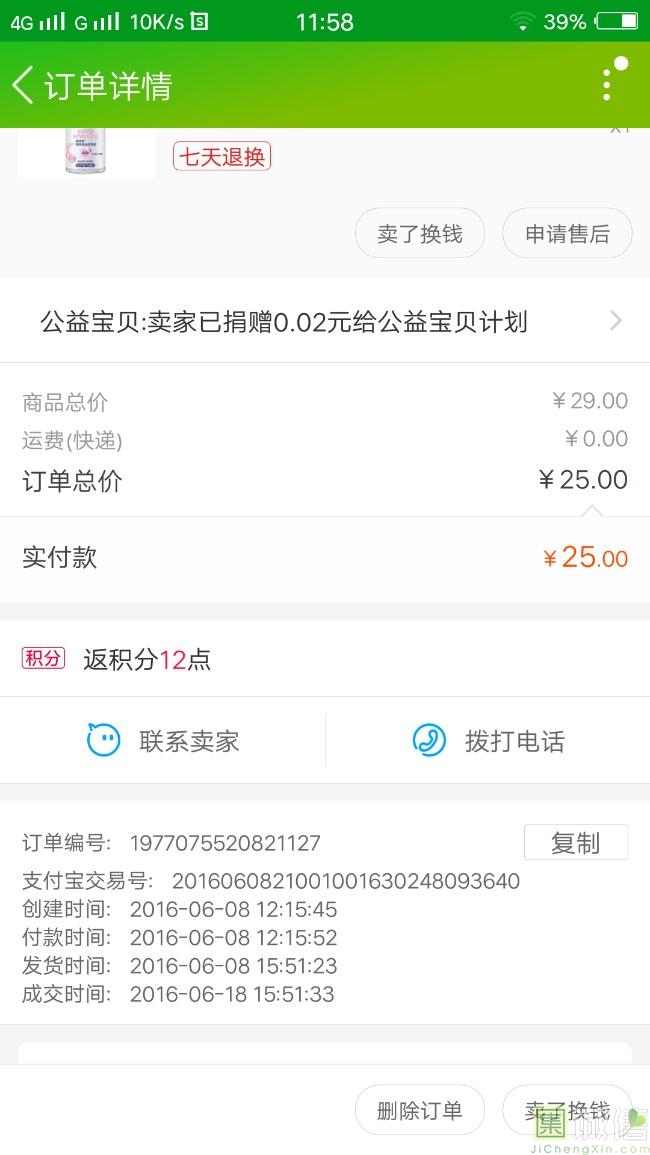Go back from 订单详情 page
650x1155 pixels.
tap(24, 85)
